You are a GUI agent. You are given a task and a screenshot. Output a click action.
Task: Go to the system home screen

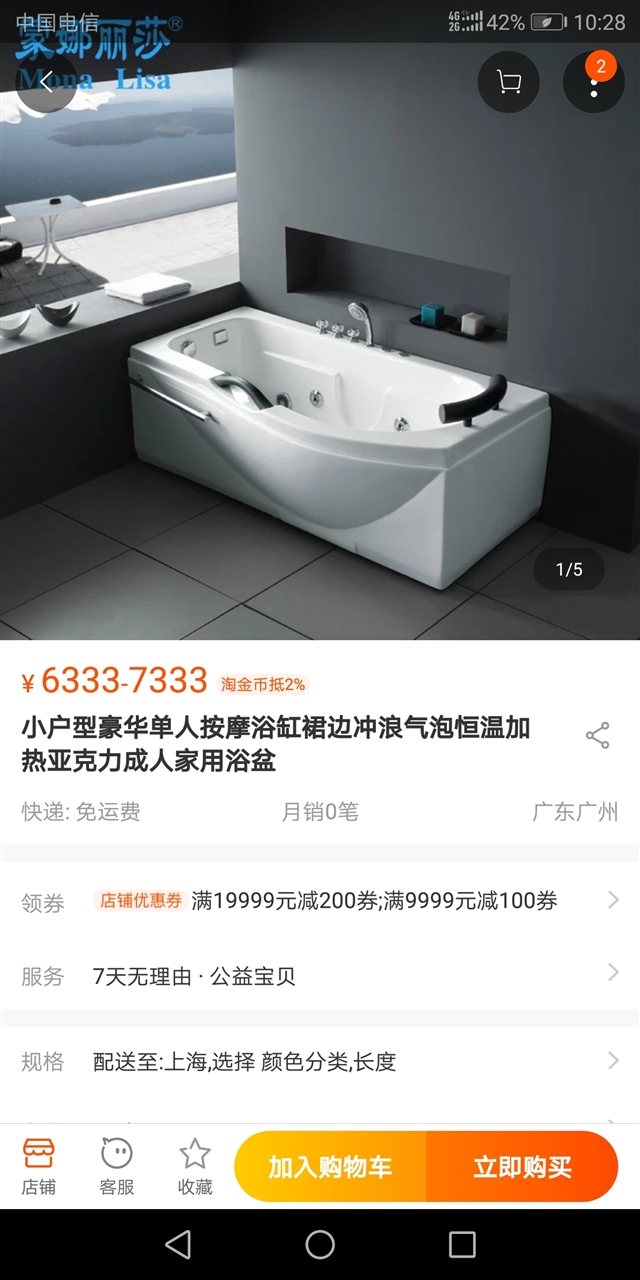point(320,1244)
